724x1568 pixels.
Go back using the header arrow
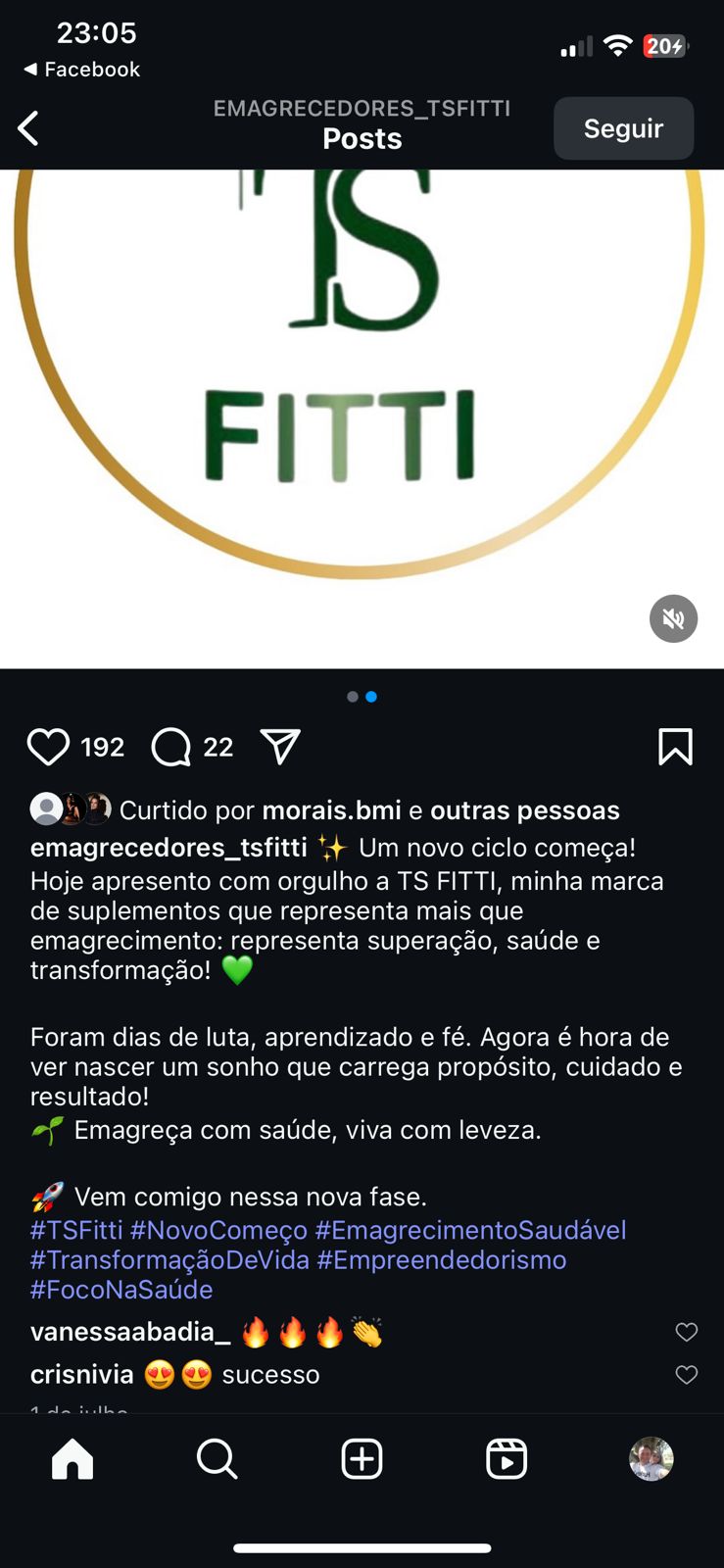(x=28, y=128)
